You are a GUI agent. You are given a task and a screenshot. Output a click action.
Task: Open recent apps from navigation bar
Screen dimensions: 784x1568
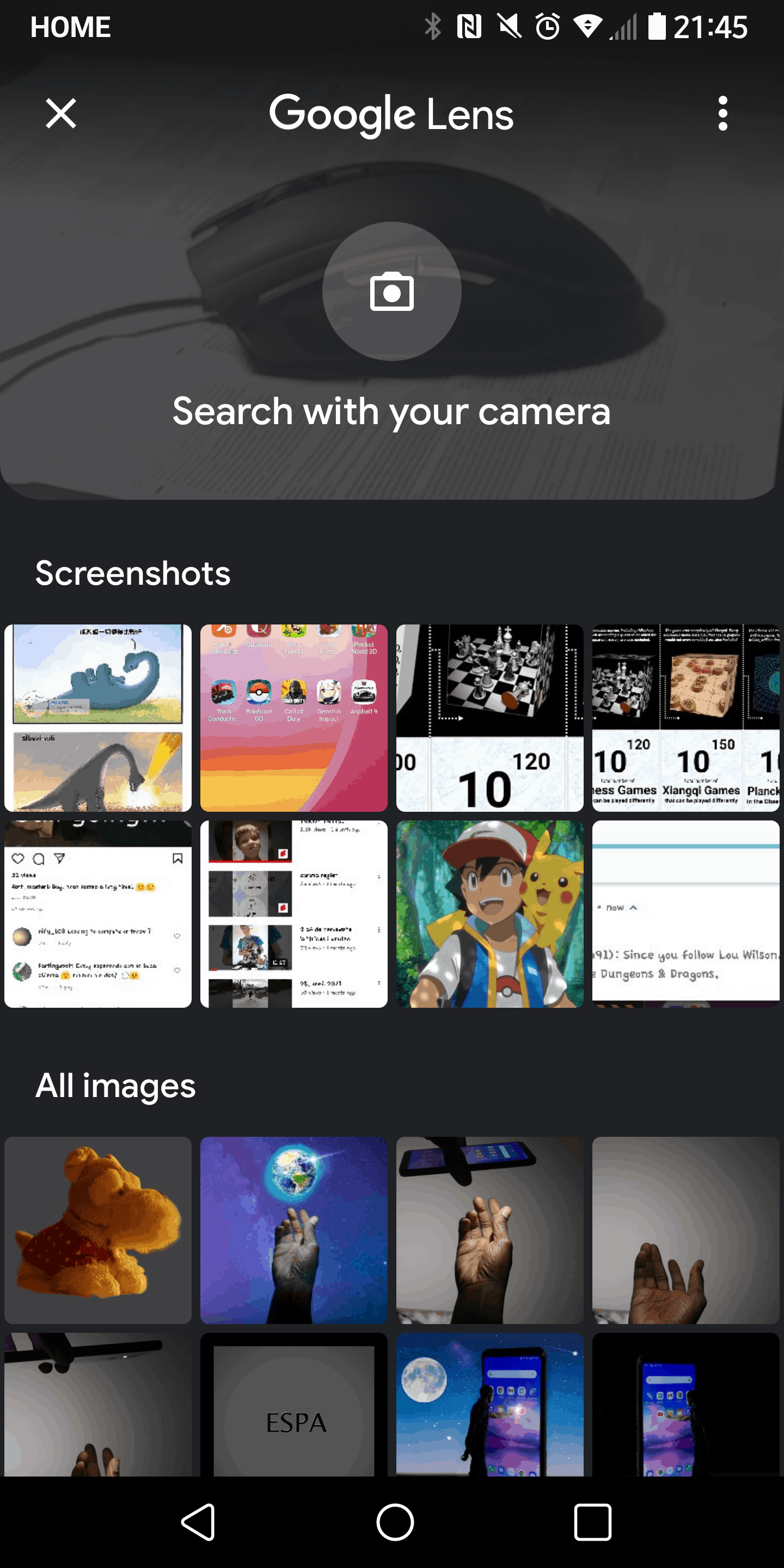click(592, 1522)
